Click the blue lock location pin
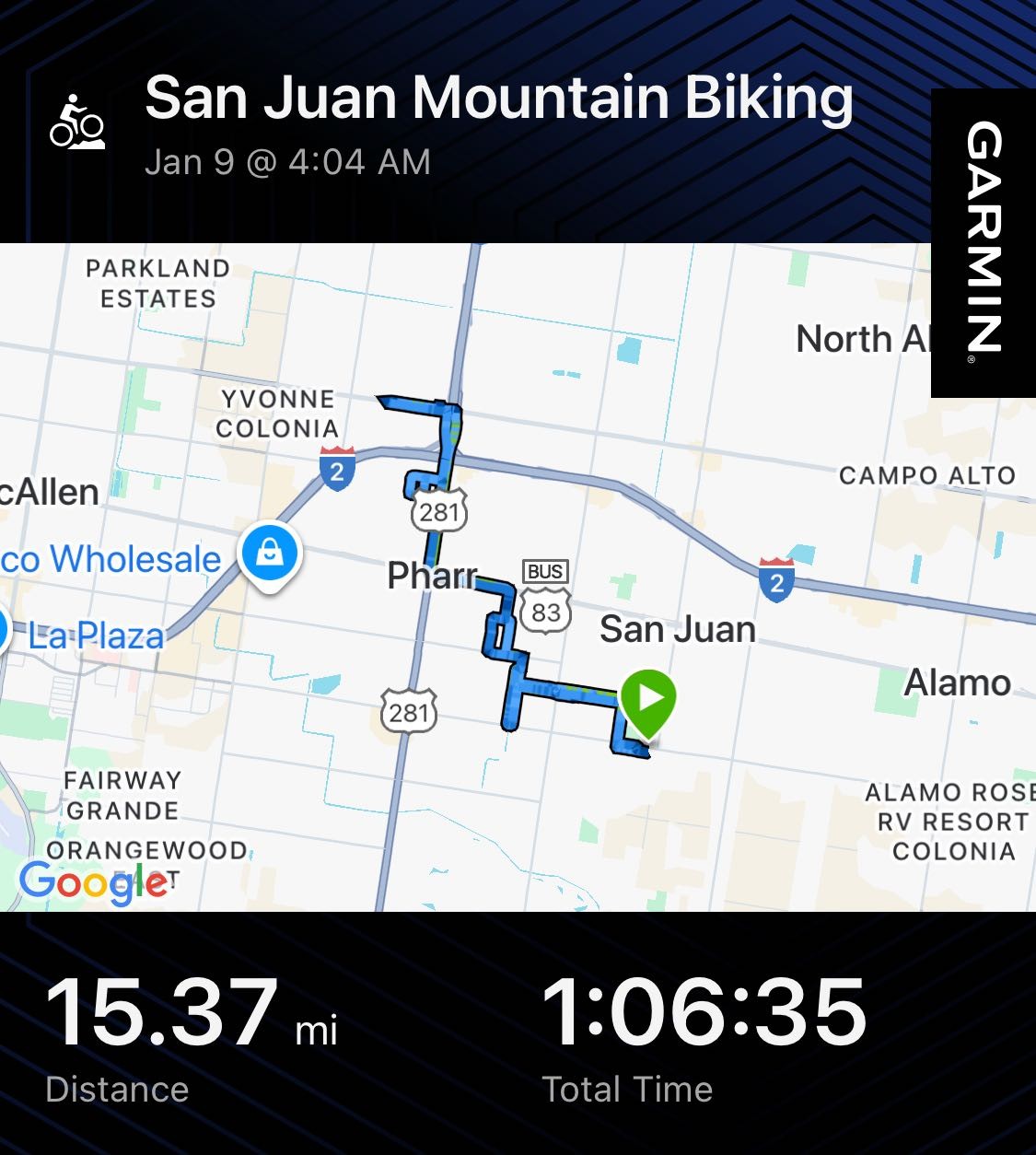 click(x=270, y=553)
